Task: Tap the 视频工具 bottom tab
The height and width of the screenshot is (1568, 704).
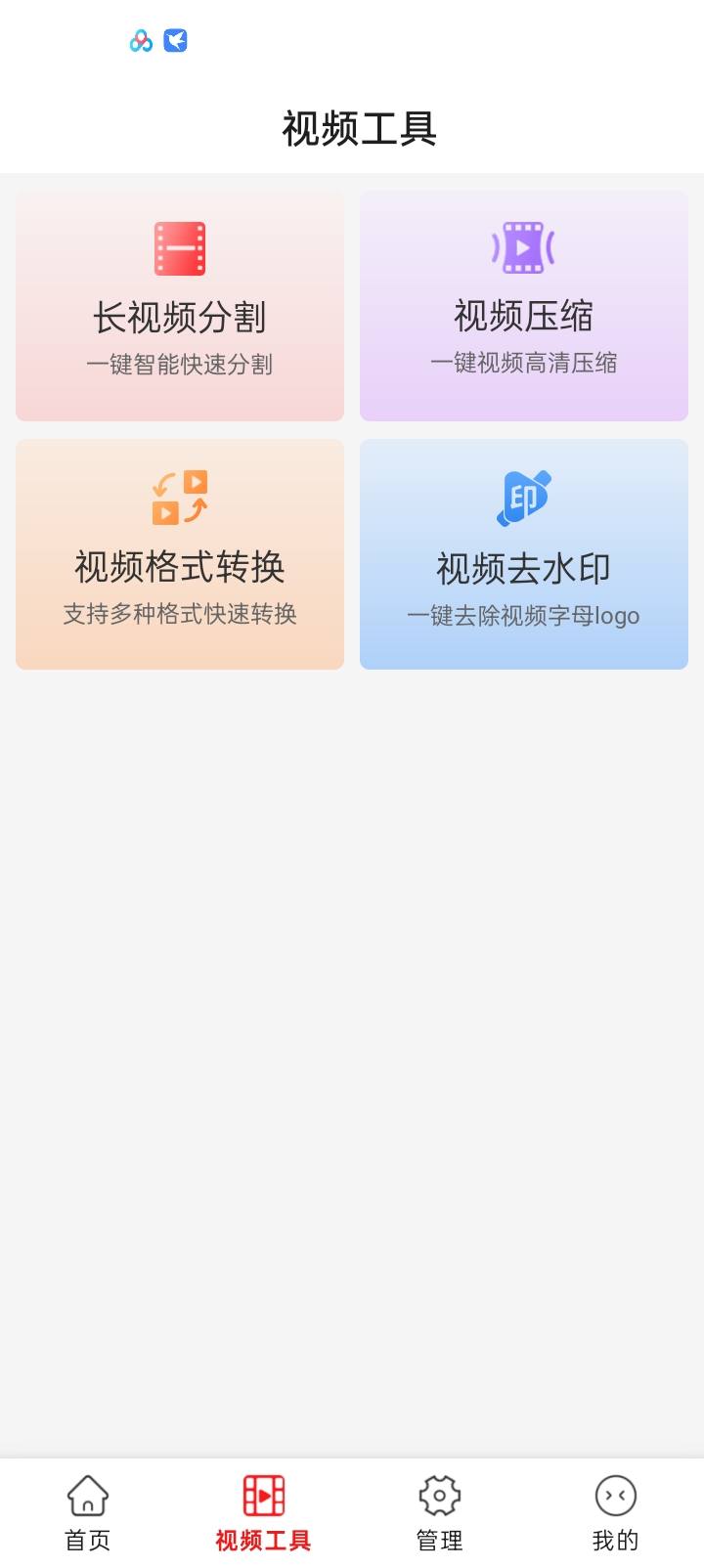Action: 263,1513
